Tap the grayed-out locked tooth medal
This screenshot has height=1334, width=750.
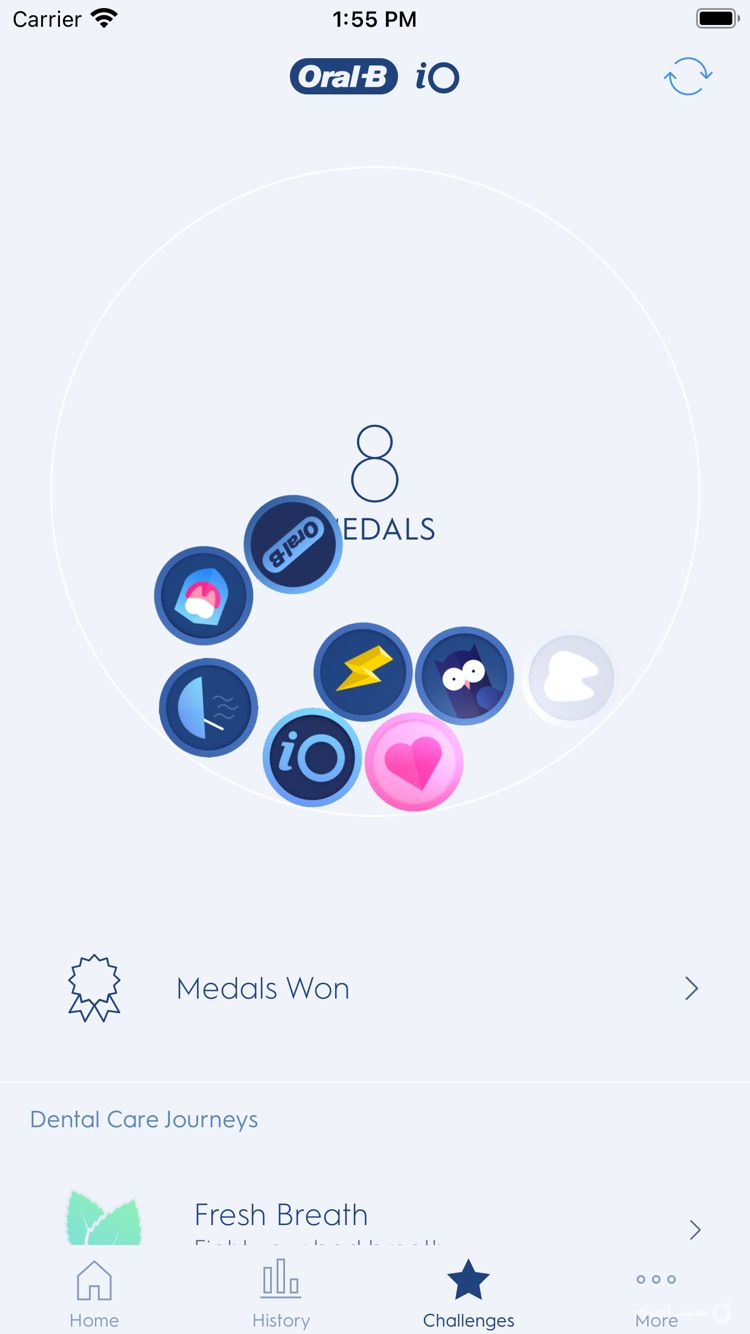(569, 678)
